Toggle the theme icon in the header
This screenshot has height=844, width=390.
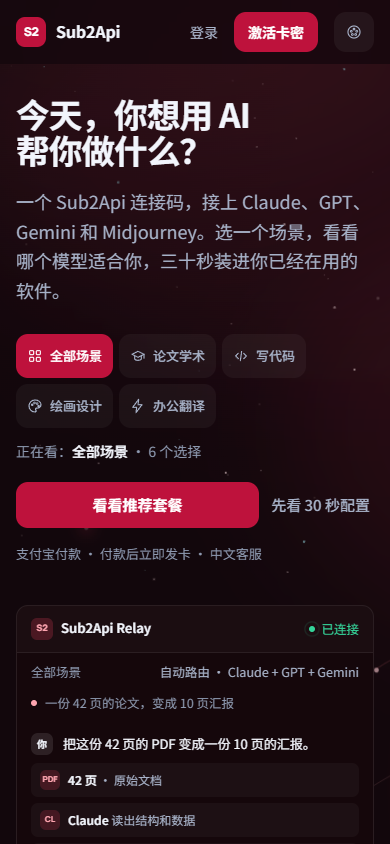pyautogui.click(x=354, y=32)
